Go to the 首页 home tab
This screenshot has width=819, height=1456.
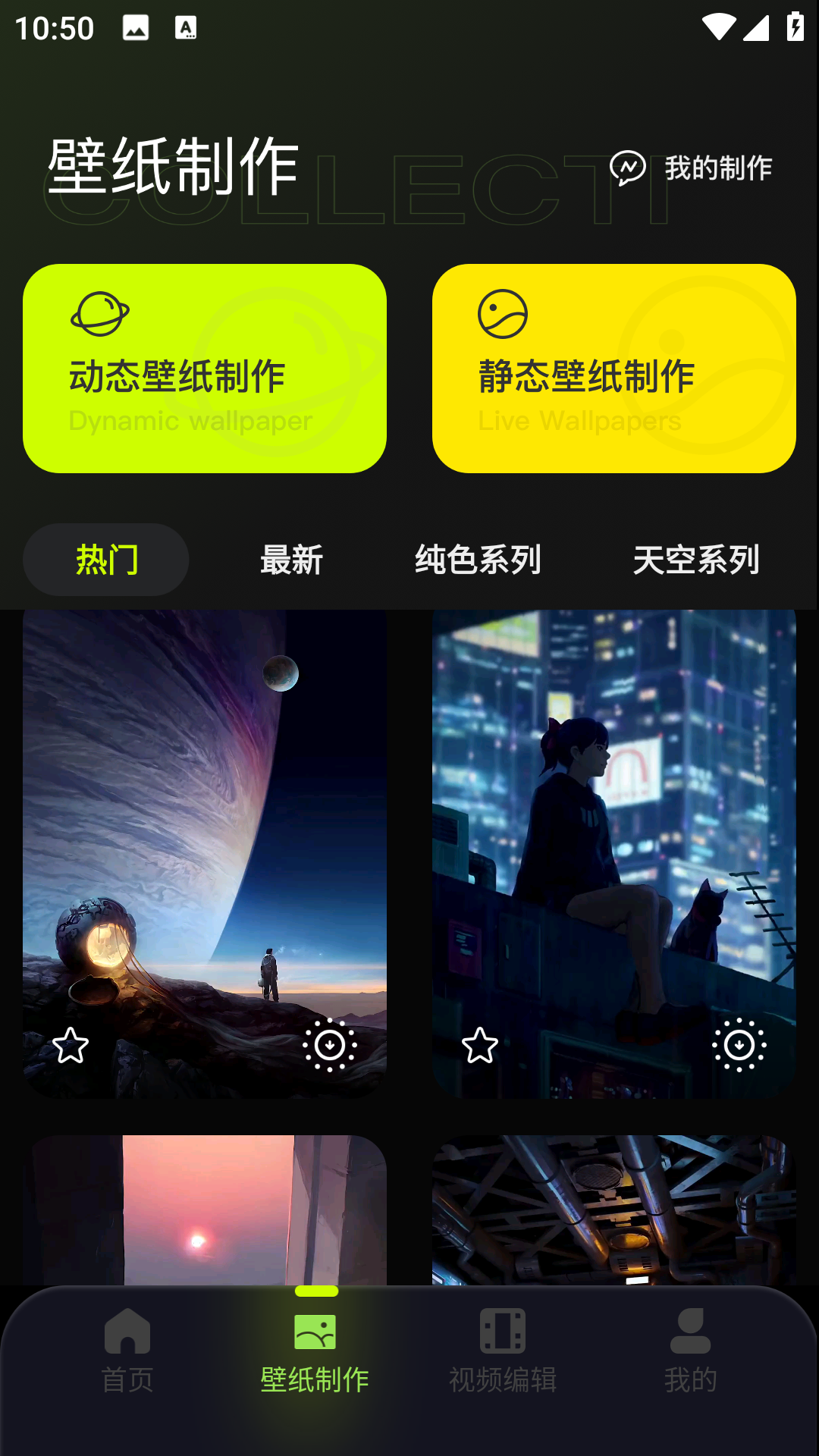(x=127, y=1351)
